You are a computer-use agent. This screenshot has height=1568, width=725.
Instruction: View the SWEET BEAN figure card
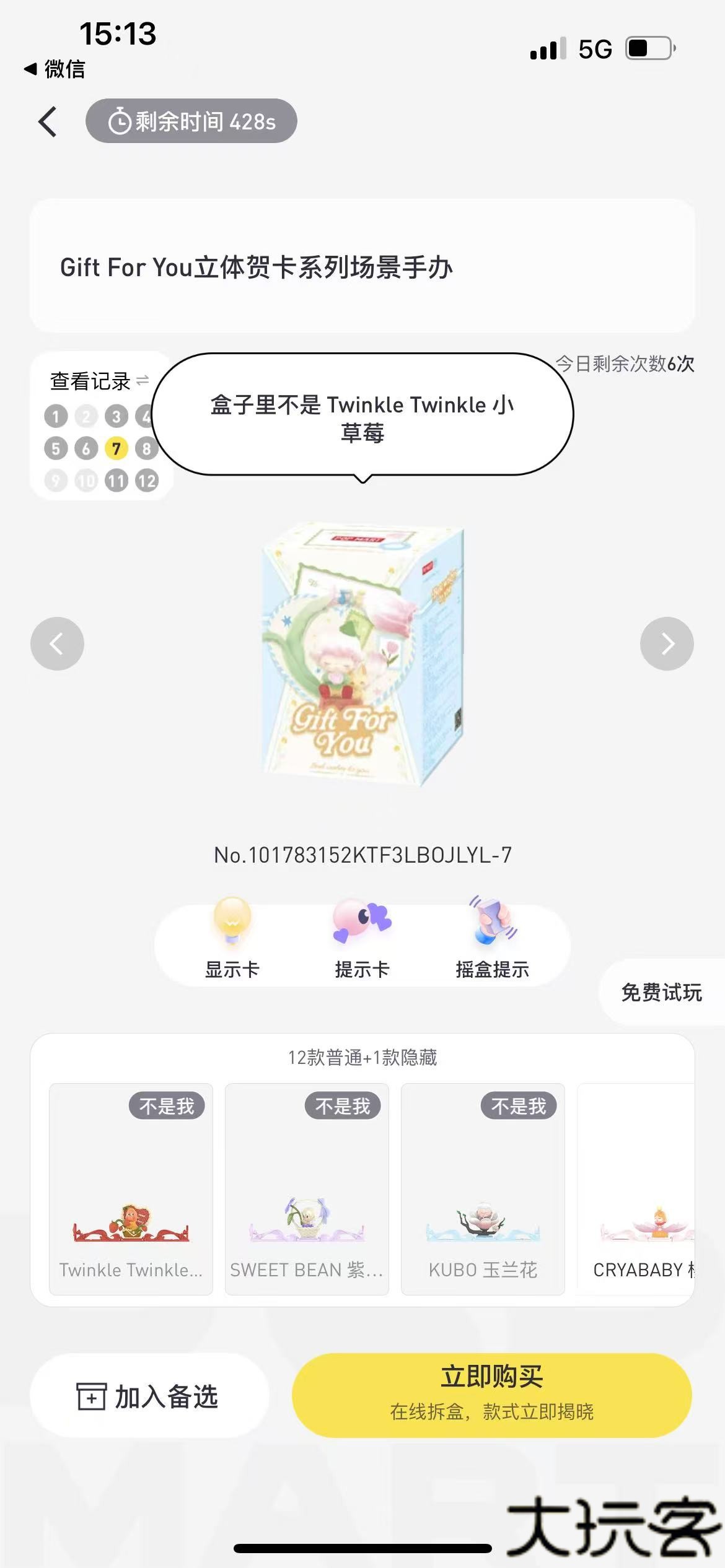coord(307,1188)
